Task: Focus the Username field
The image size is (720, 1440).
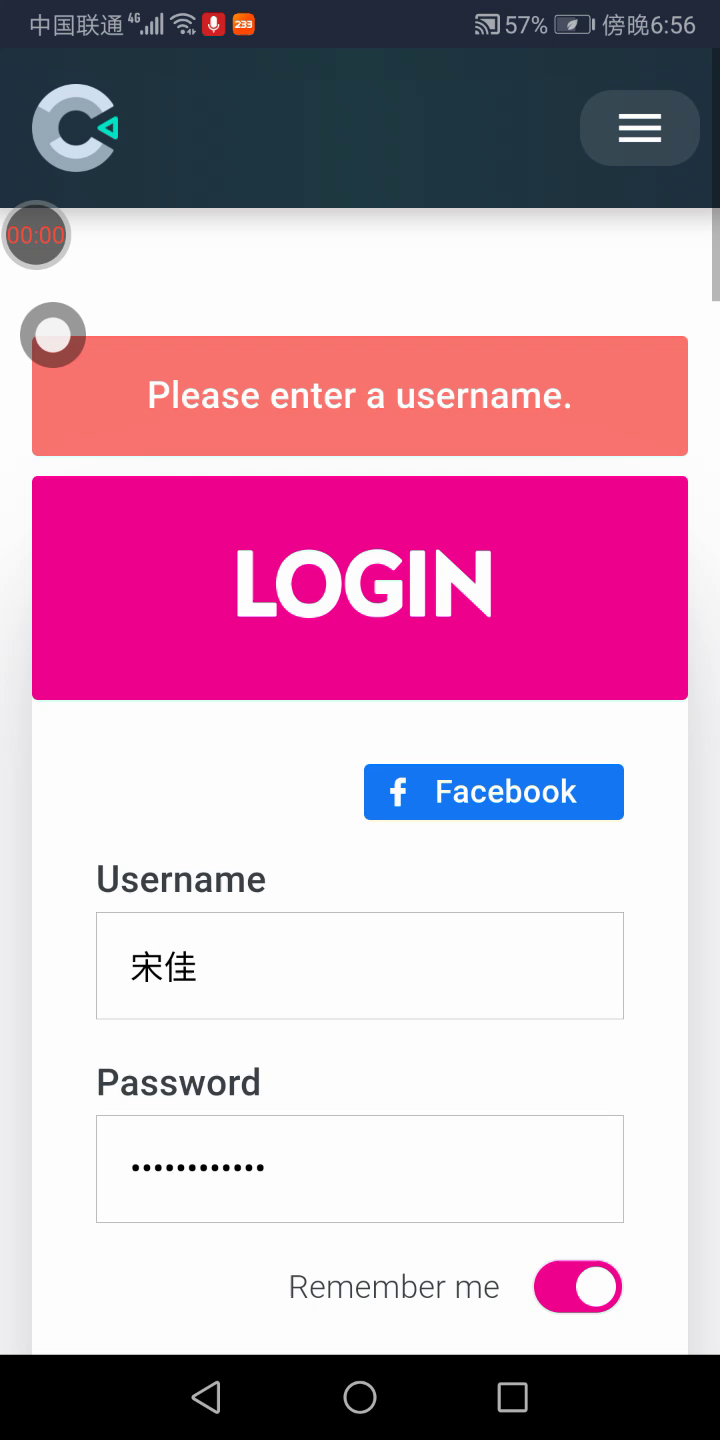Action: point(360,966)
